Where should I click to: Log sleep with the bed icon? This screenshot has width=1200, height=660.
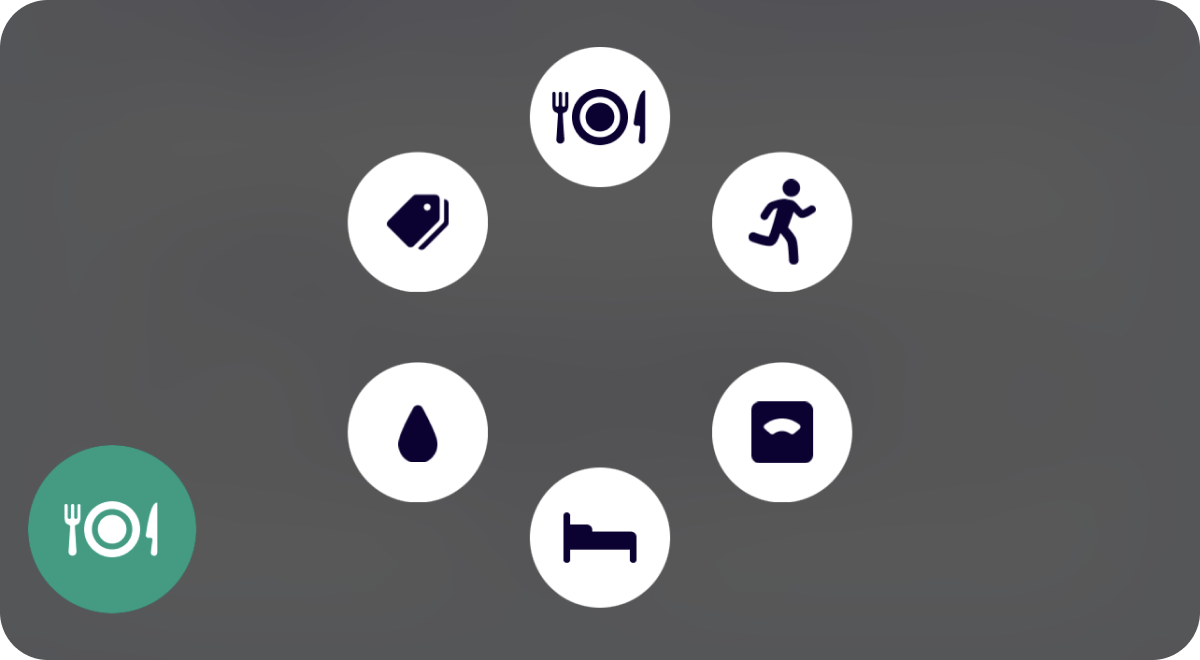tap(600, 537)
